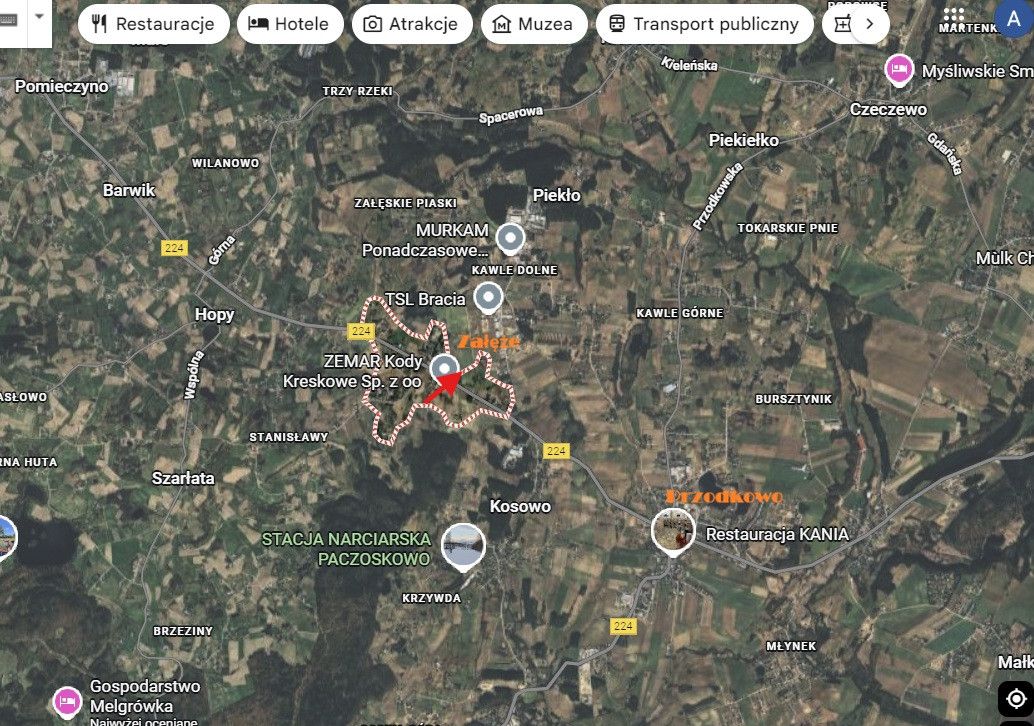Open Google apps grid

point(954,14)
